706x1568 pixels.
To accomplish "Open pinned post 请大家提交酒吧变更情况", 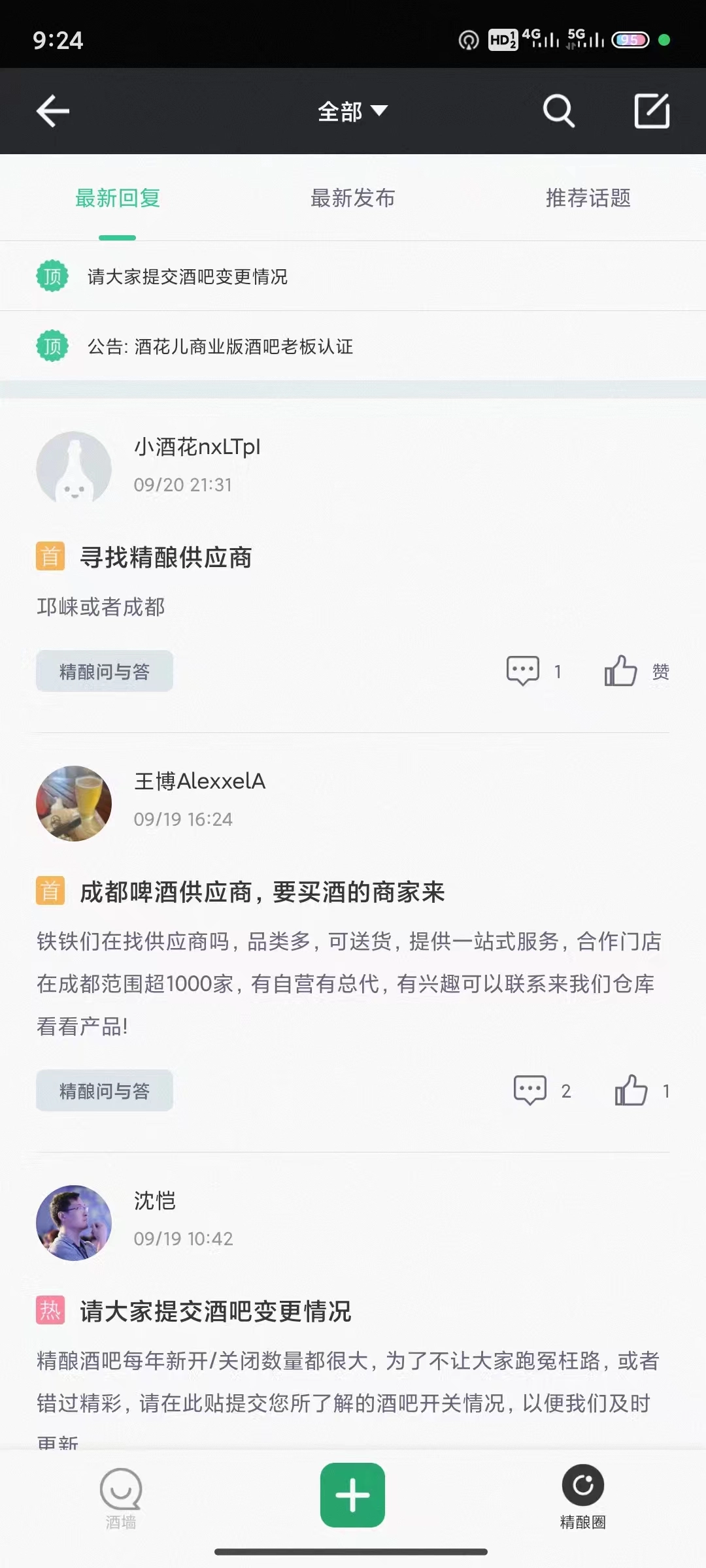I will (188, 277).
